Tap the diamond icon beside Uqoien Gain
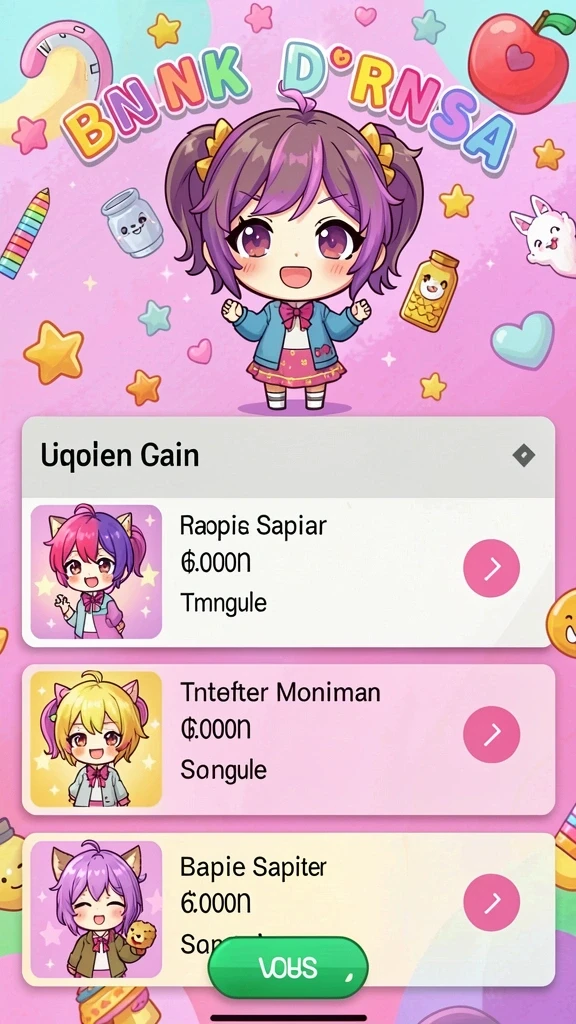The image size is (576, 1024). click(x=524, y=455)
